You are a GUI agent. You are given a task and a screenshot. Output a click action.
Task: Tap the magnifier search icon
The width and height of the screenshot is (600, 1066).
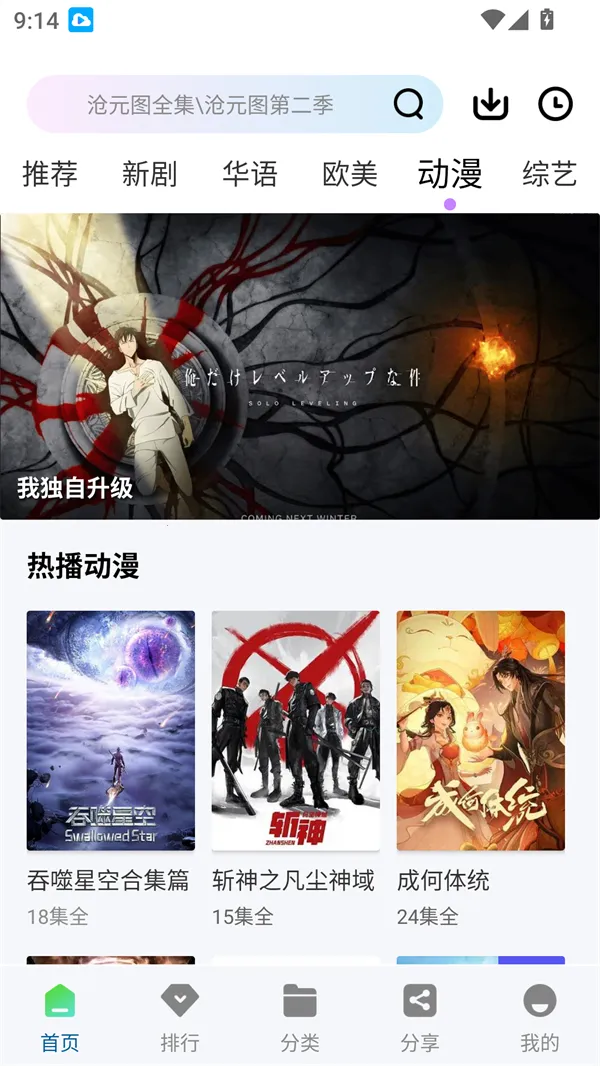click(x=408, y=104)
